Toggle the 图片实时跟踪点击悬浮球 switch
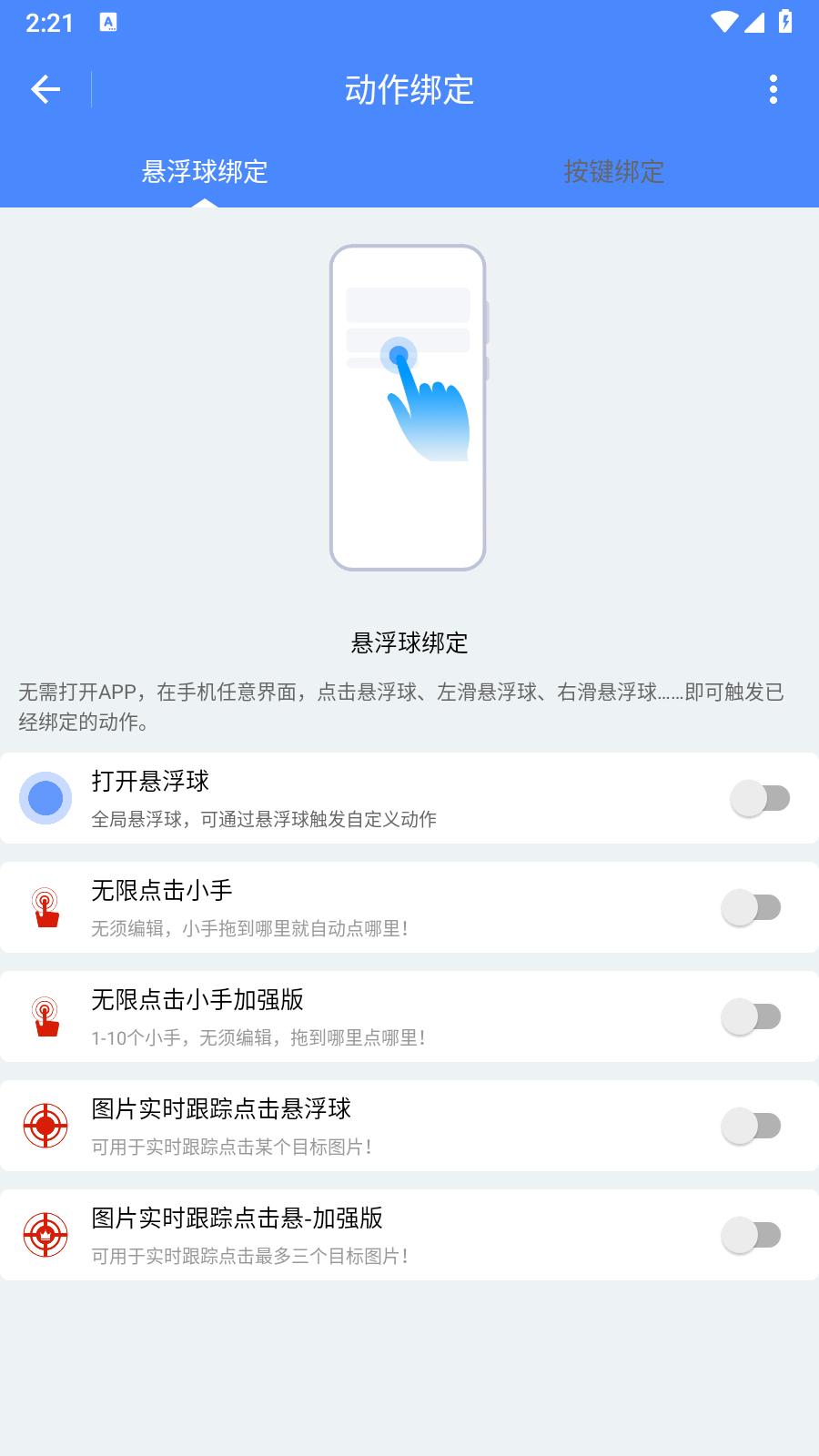Viewport: 819px width, 1456px height. pos(754,1127)
